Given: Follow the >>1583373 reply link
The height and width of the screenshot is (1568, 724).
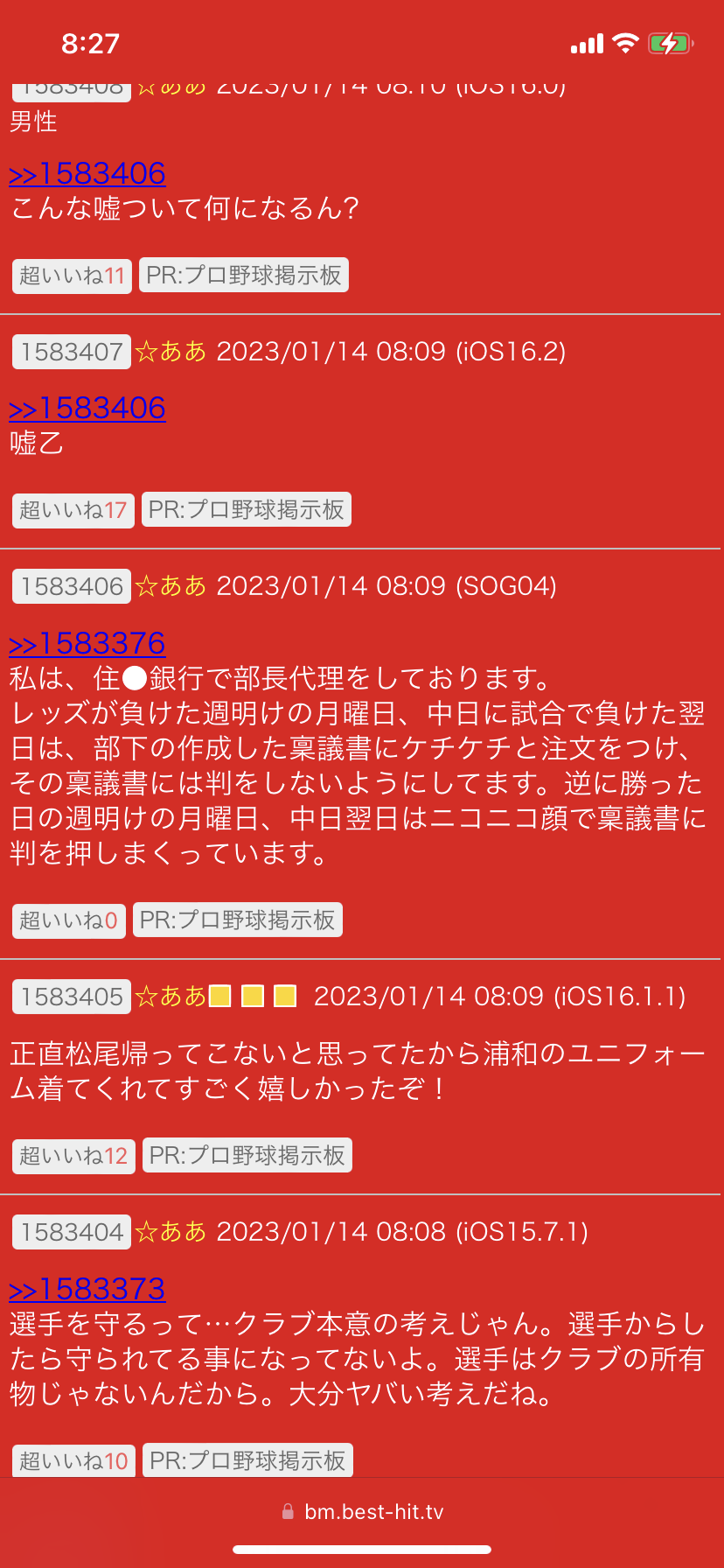Looking at the screenshot, I should 87,1289.
